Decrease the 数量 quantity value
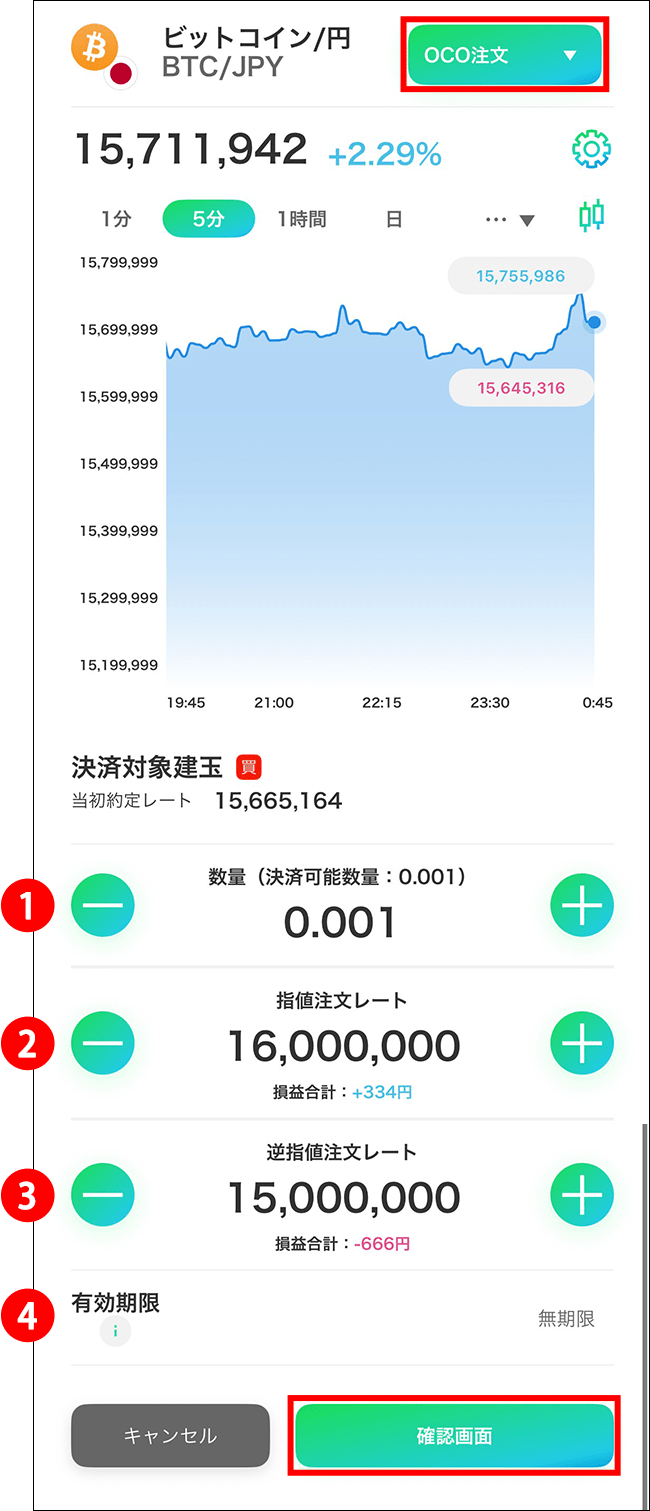650x1511 pixels. click(103, 905)
